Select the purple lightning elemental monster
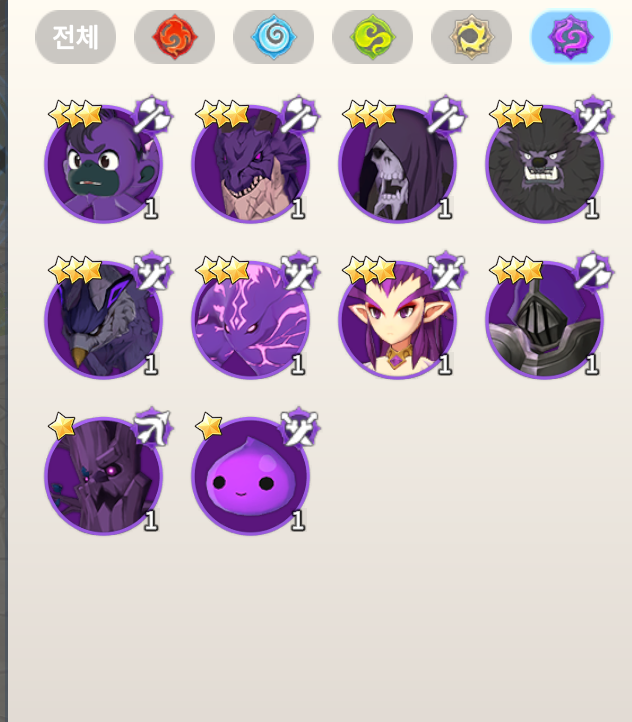Image resolution: width=632 pixels, height=722 pixels. [x=250, y=320]
